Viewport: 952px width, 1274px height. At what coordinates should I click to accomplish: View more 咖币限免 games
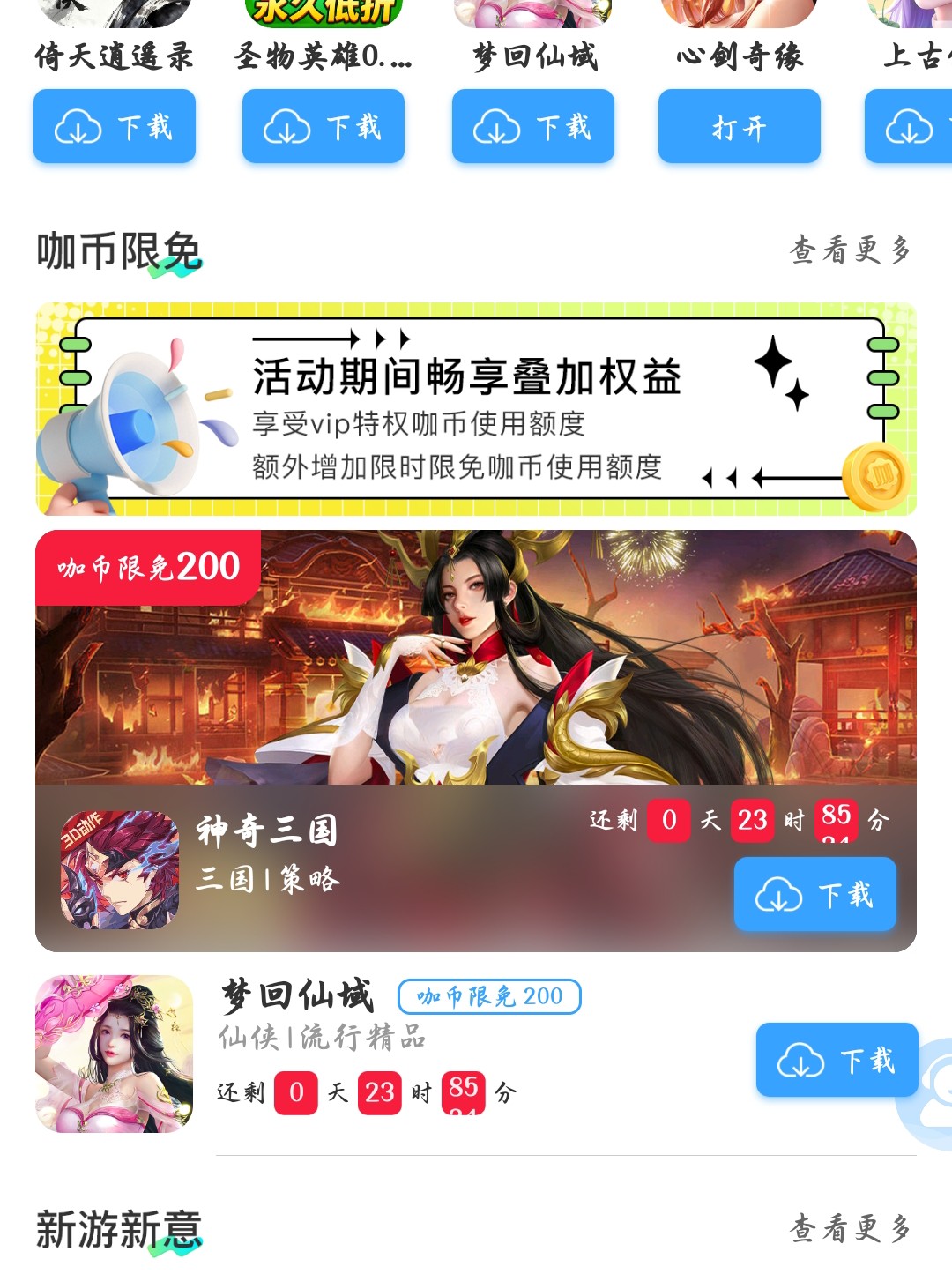850,250
